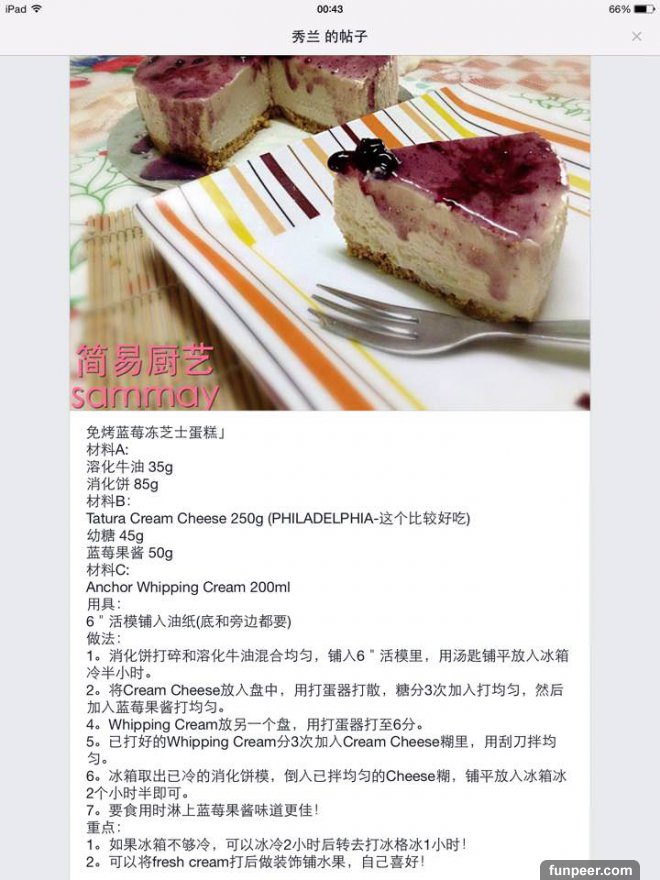The width and height of the screenshot is (660, 880).
Task: Close the 秀兰 post view
Action: (636, 36)
